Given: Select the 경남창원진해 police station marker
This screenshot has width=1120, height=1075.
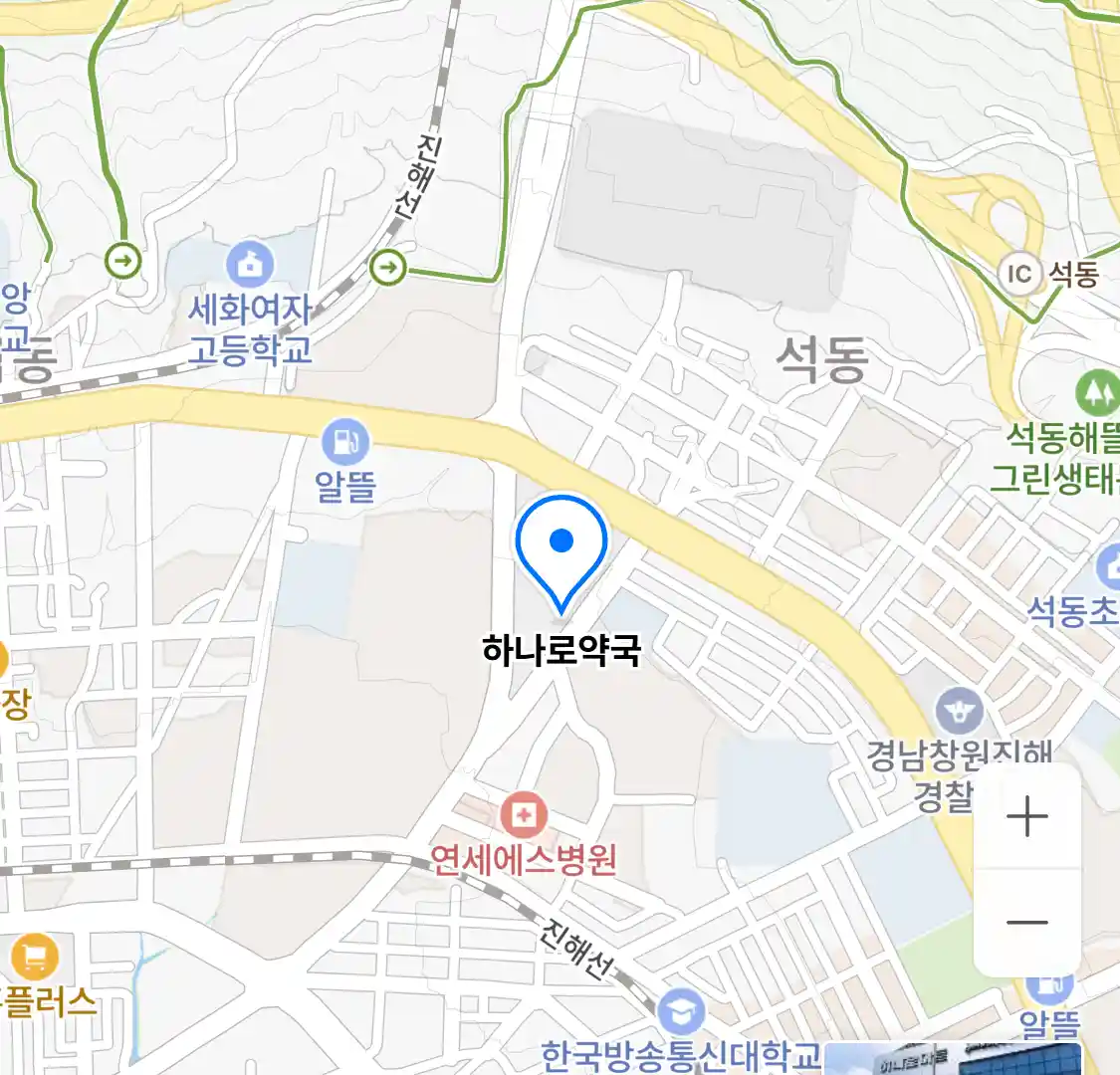Looking at the screenshot, I should [959, 712].
